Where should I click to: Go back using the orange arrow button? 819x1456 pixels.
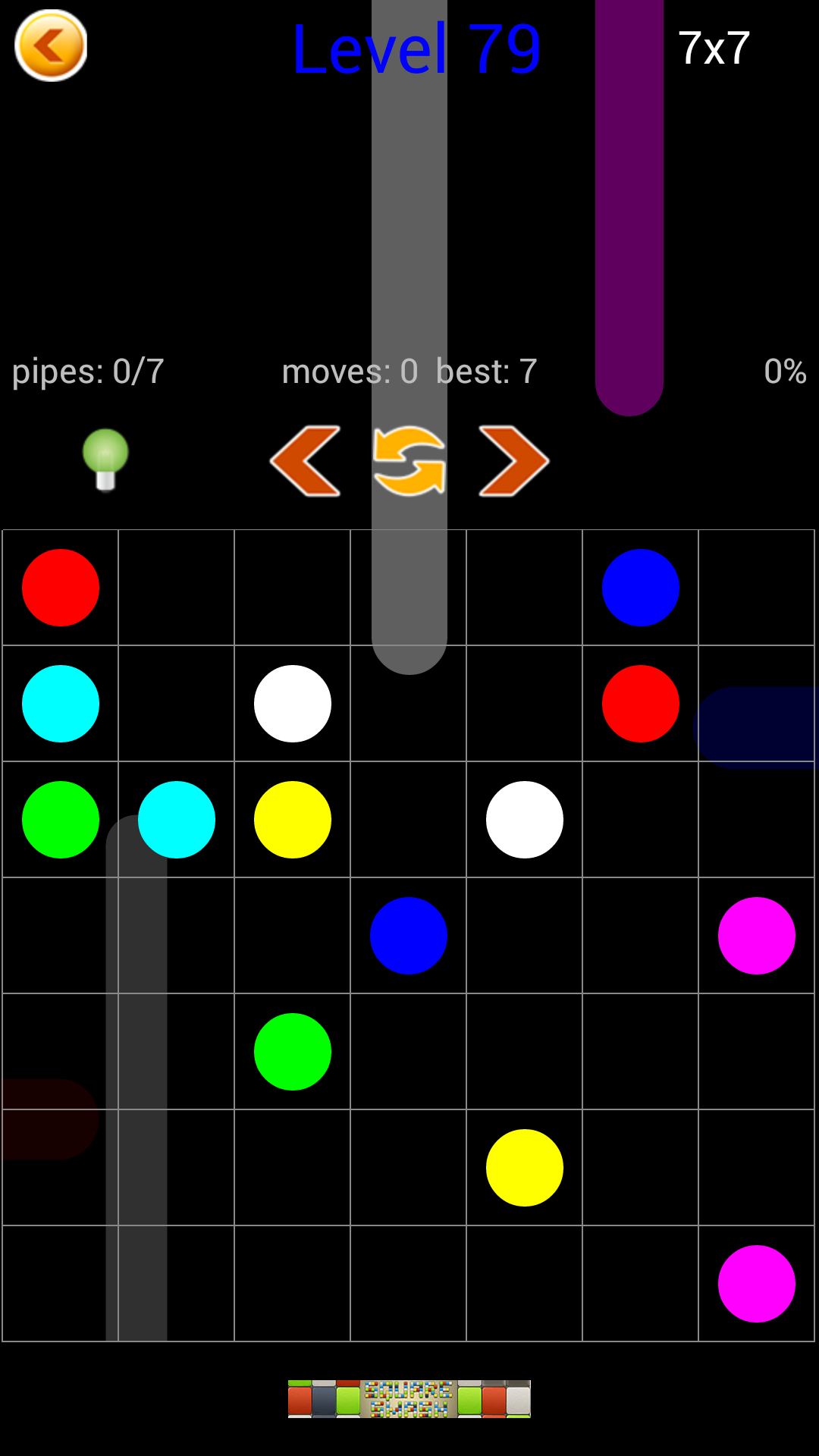pyautogui.click(x=51, y=46)
